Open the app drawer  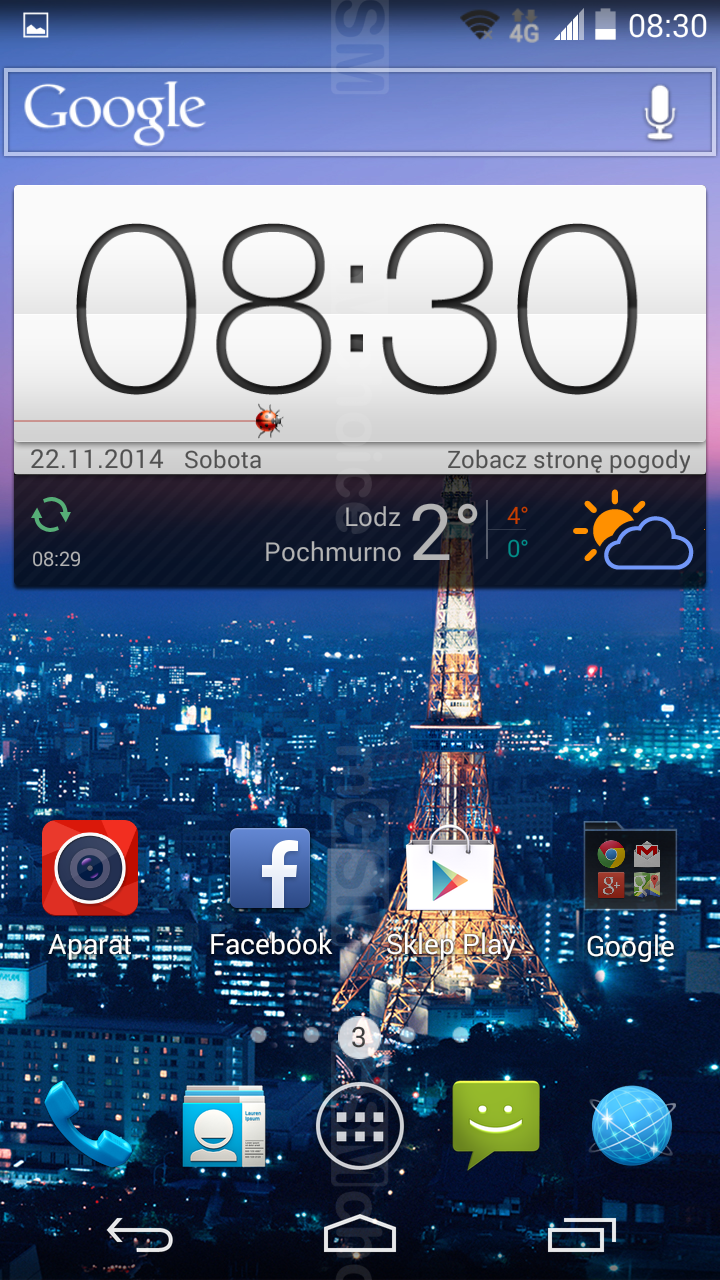pyautogui.click(x=360, y=1126)
